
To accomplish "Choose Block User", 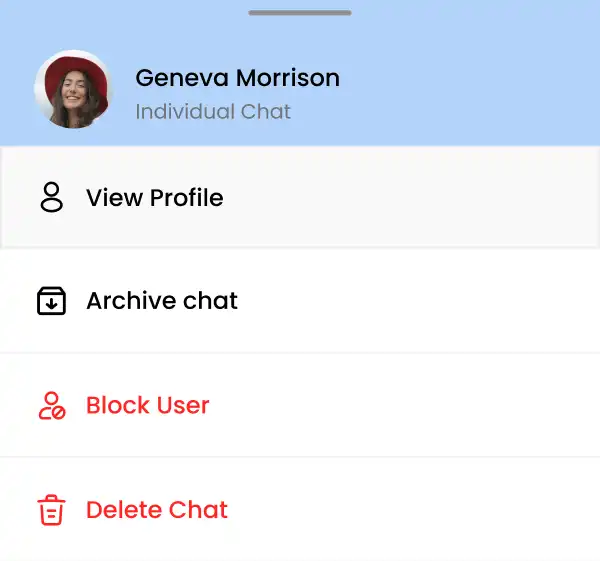I will pyautogui.click(x=147, y=405).
